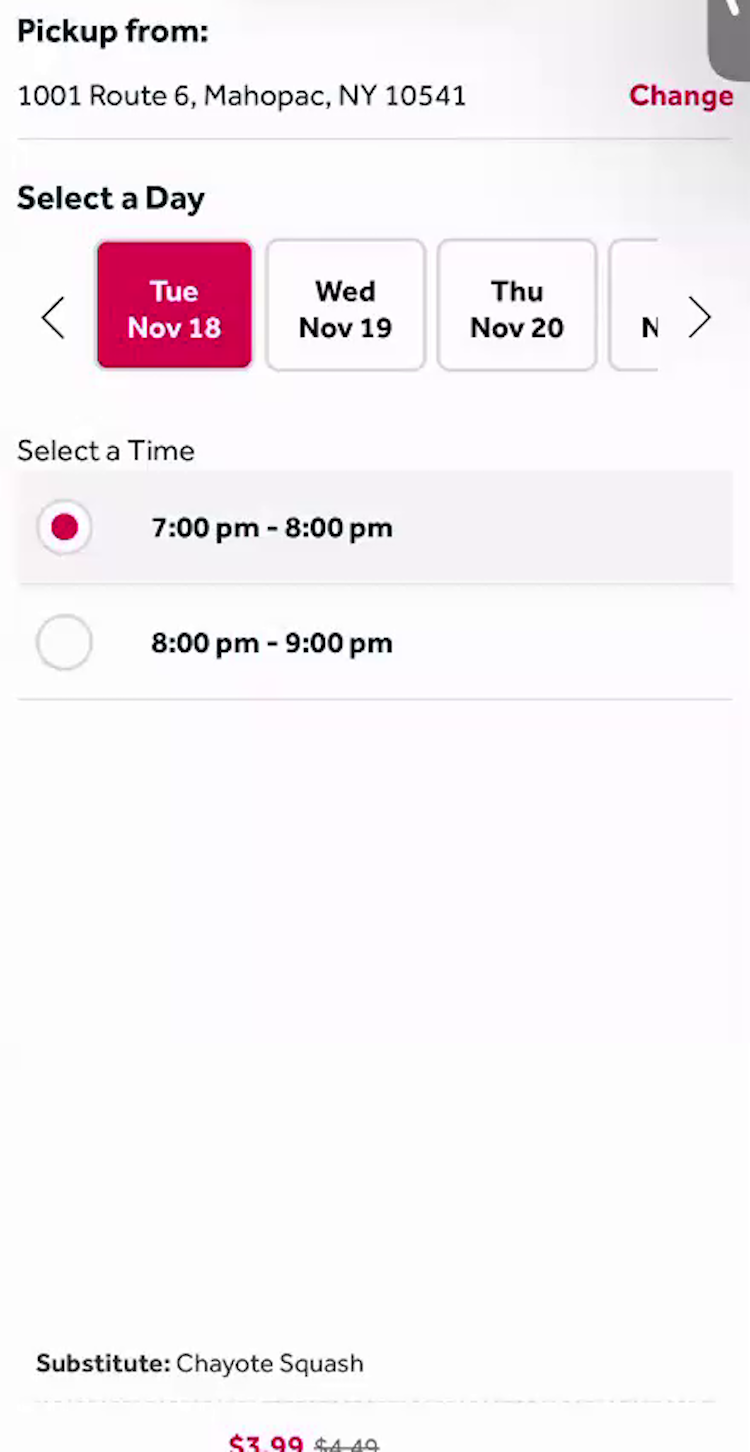Open the Chayote Squash substitute item

point(269,1363)
